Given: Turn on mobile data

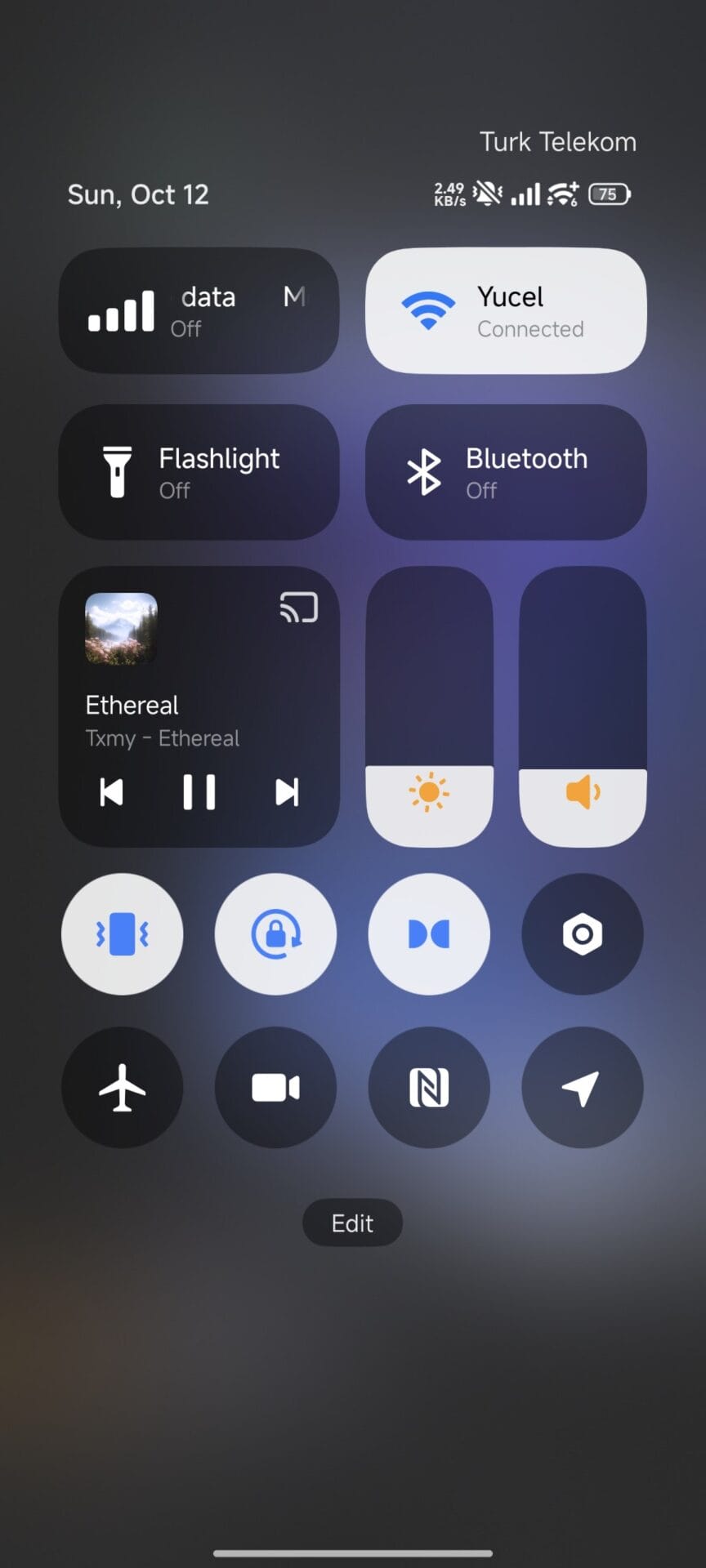Looking at the screenshot, I should (x=199, y=311).
